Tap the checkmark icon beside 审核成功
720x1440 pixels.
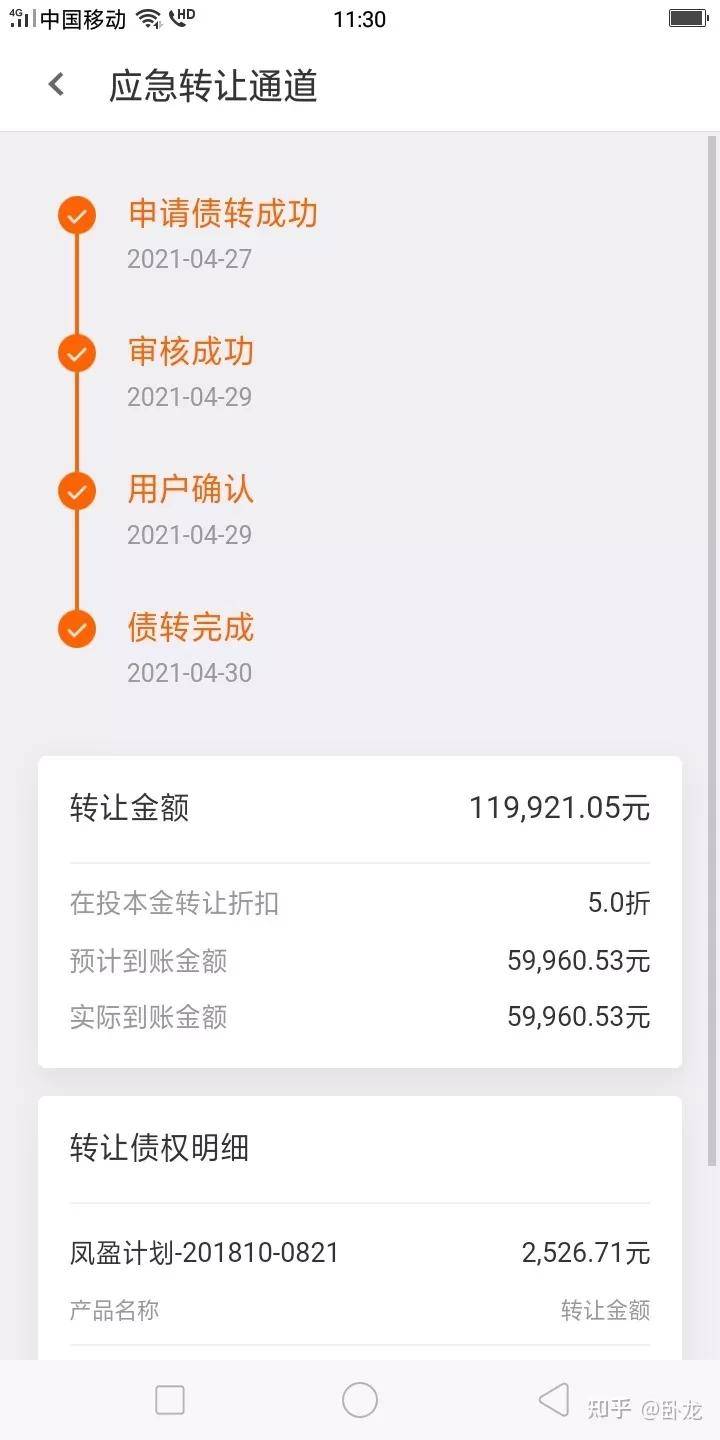pyautogui.click(x=77, y=352)
